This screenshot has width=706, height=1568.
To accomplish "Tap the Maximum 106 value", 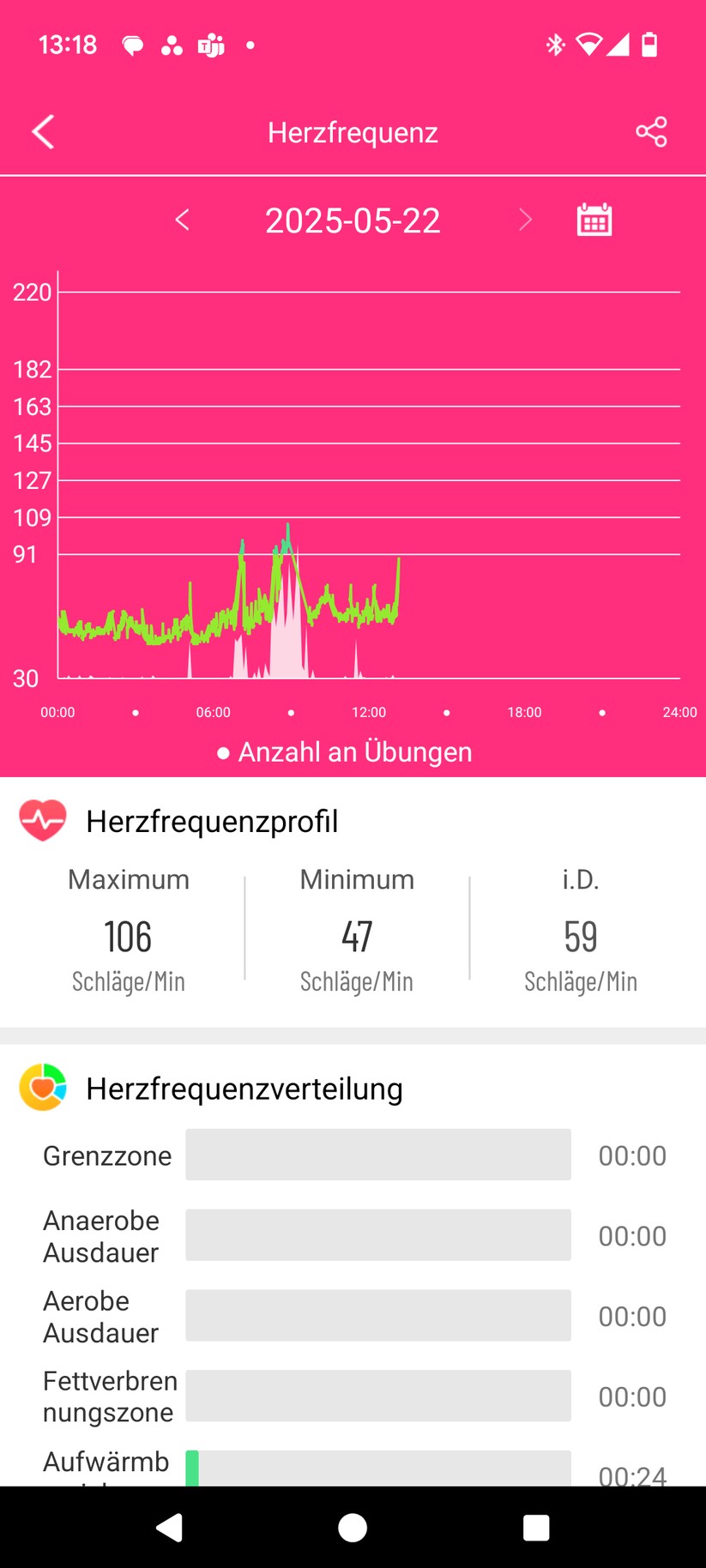I will click(x=127, y=936).
